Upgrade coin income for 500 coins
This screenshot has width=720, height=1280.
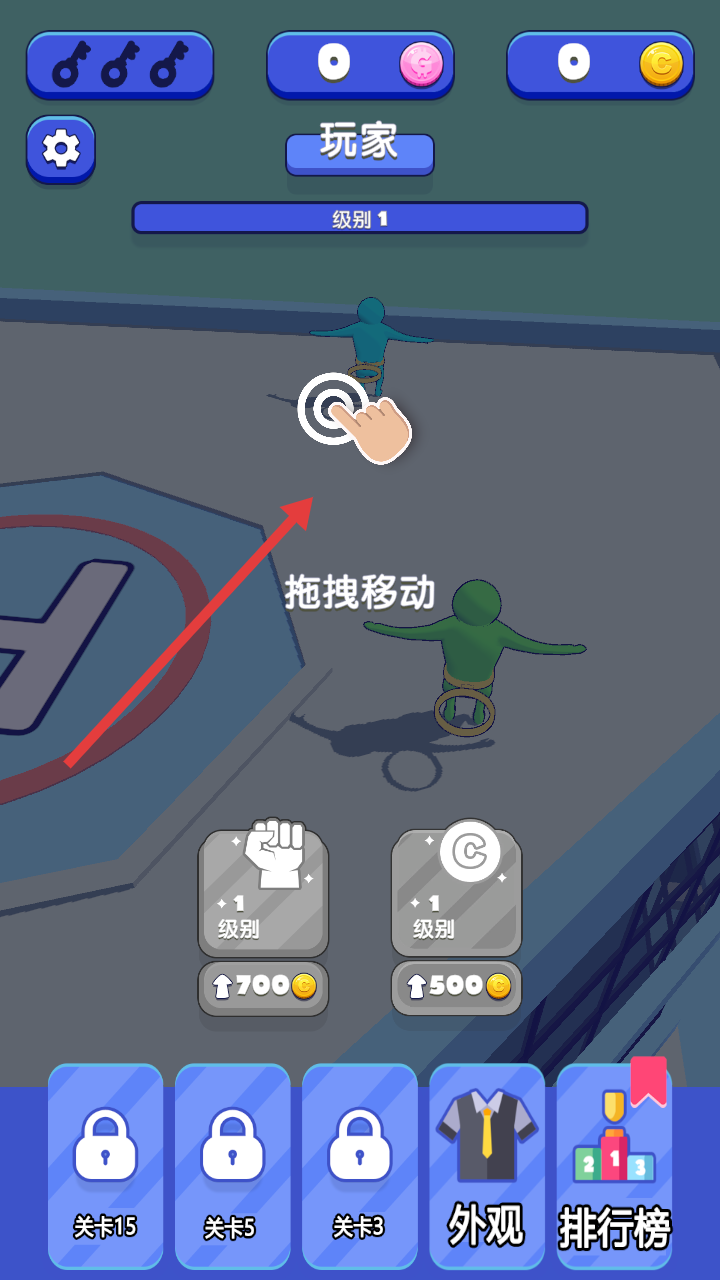456,987
